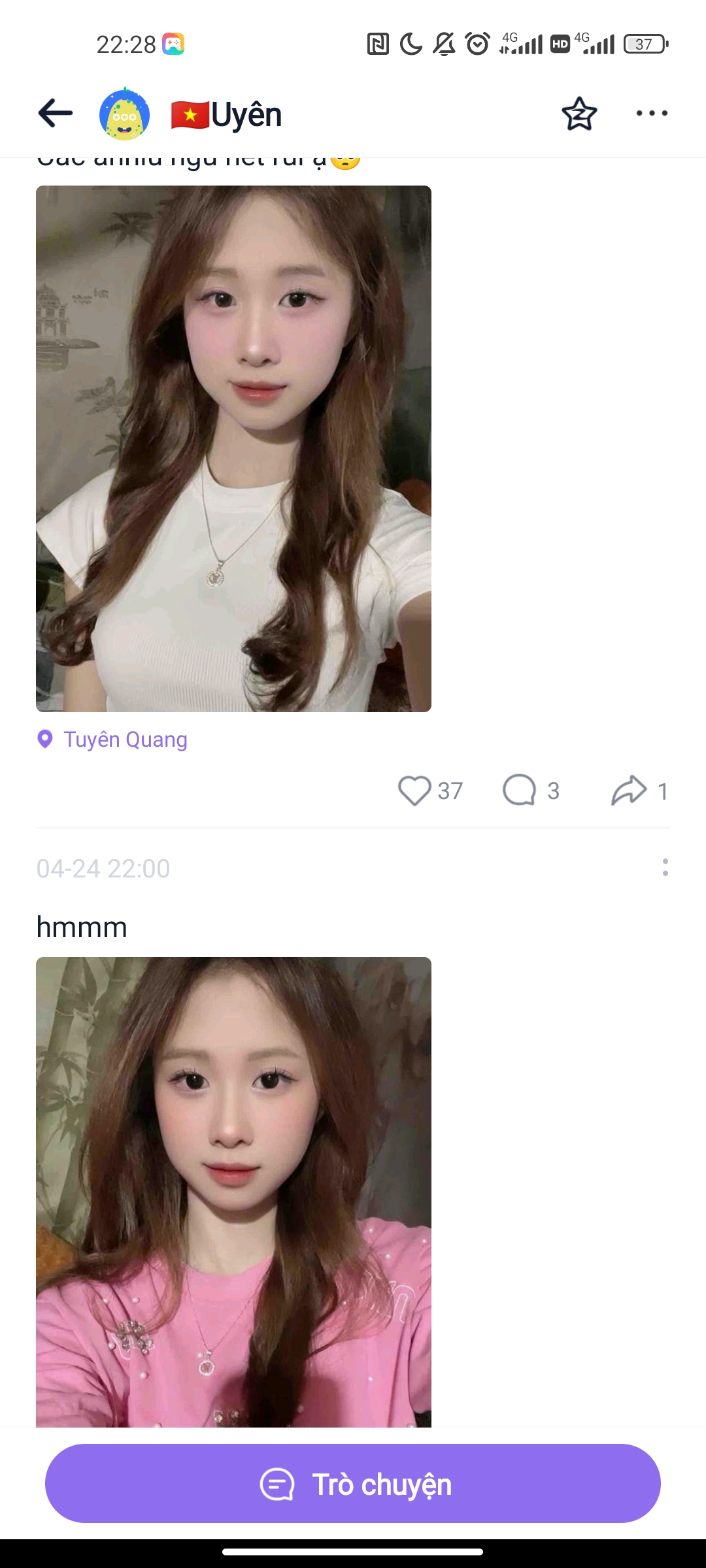Tap the star follow icon
This screenshot has height=1568, width=706.
pyautogui.click(x=579, y=114)
